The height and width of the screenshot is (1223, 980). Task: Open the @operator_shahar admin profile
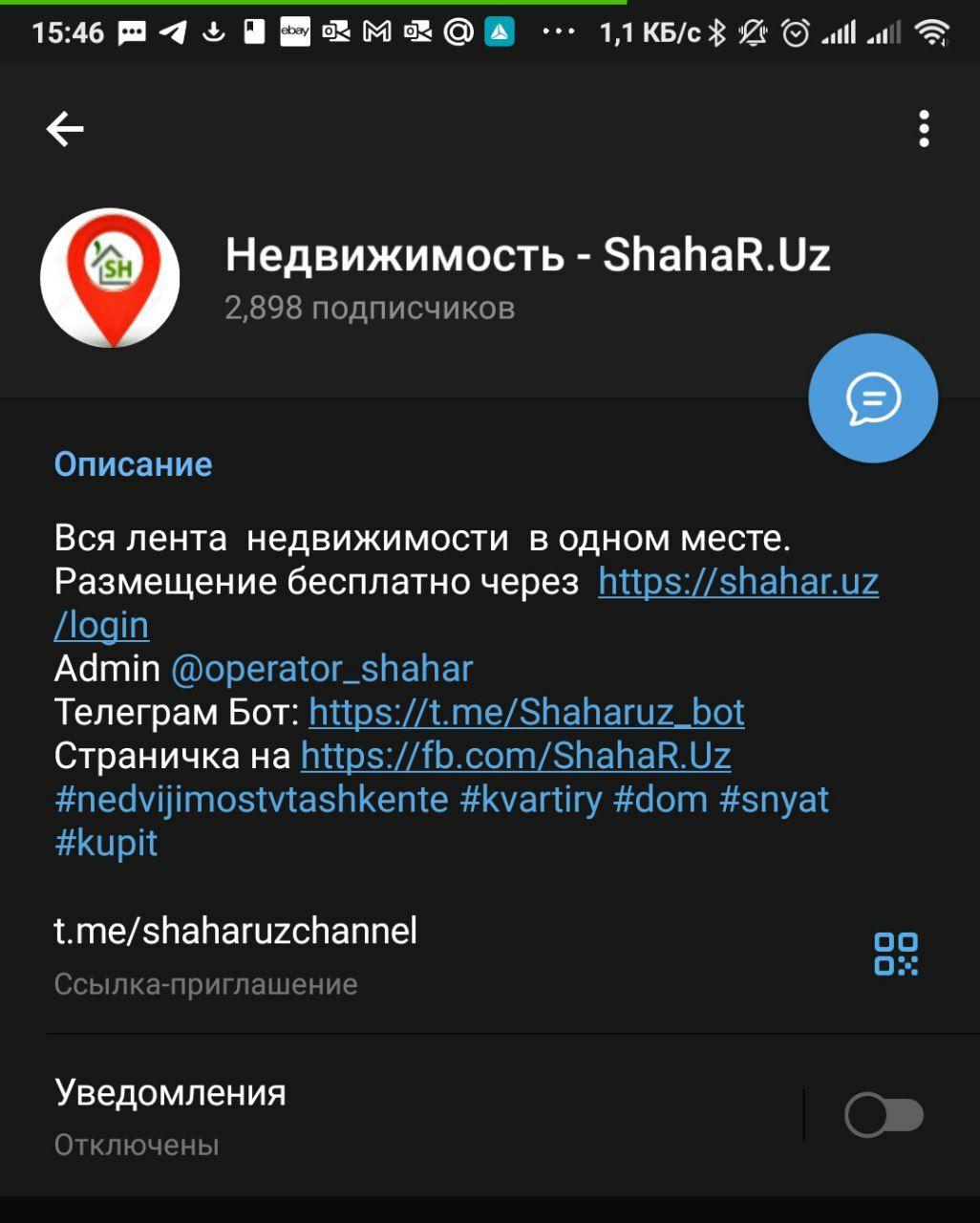point(321,669)
